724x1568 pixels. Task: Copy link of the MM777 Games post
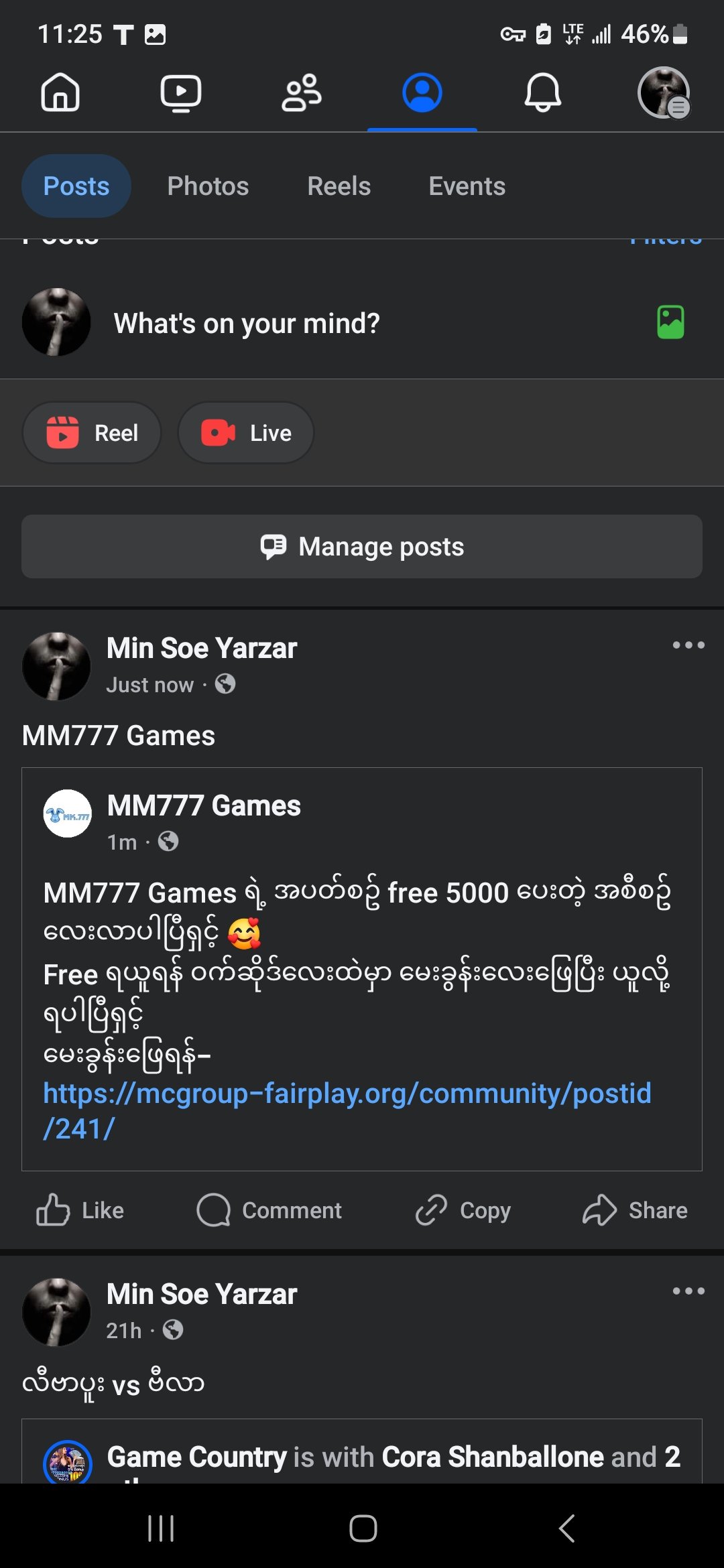(463, 1210)
